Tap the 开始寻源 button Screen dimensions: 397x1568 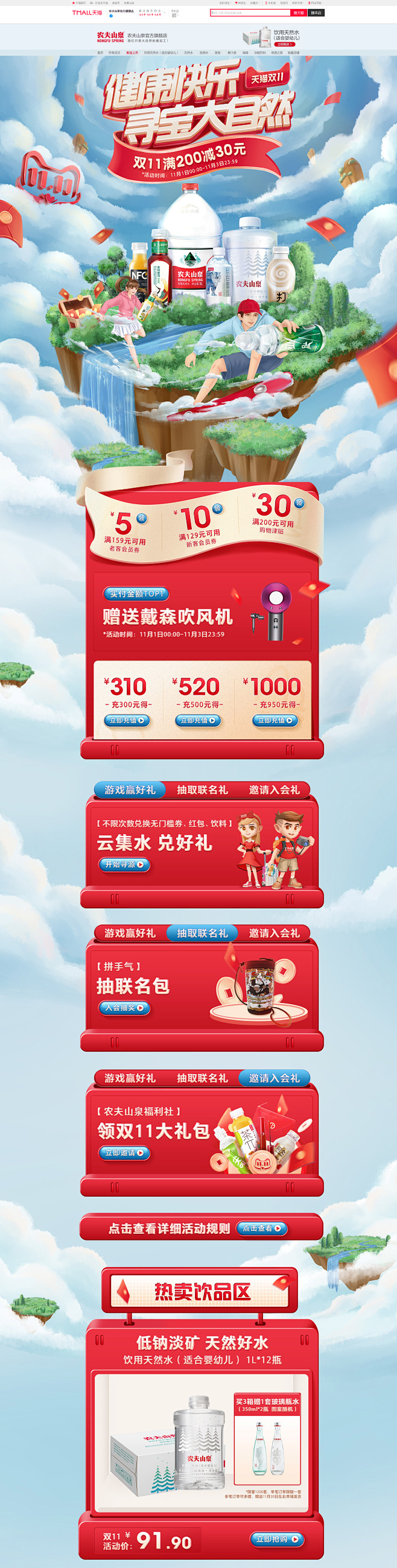click(124, 864)
